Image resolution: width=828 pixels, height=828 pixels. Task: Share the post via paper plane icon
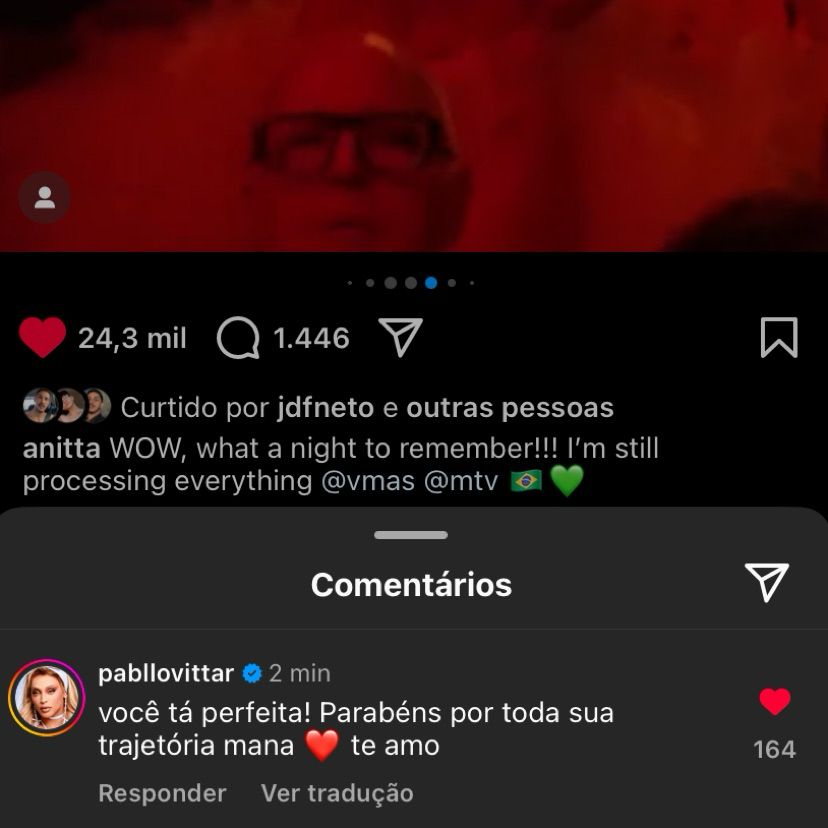pyautogui.click(x=401, y=337)
